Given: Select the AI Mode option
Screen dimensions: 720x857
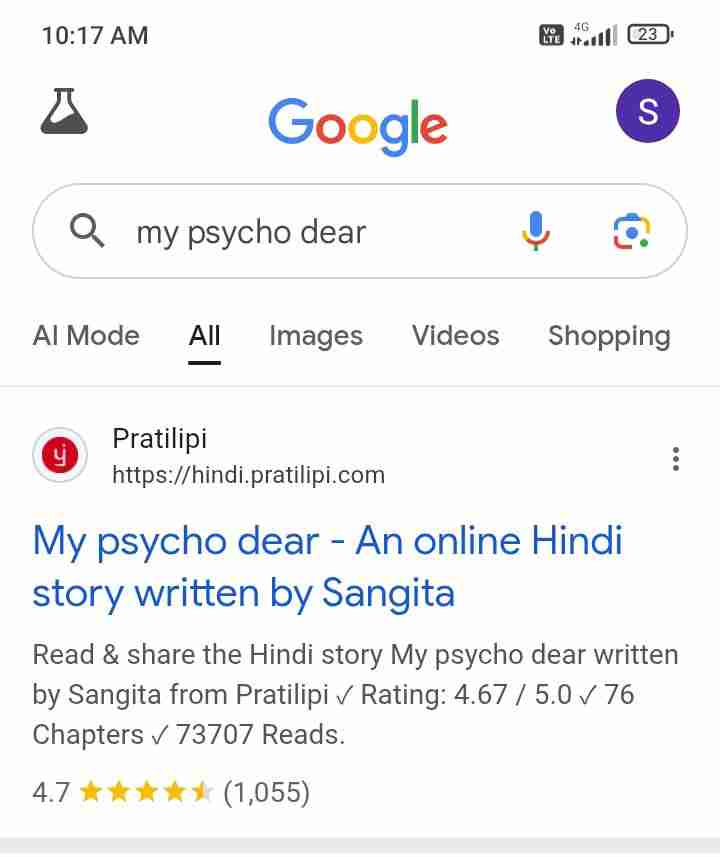Looking at the screenshot, I should [x=85, y=336].
